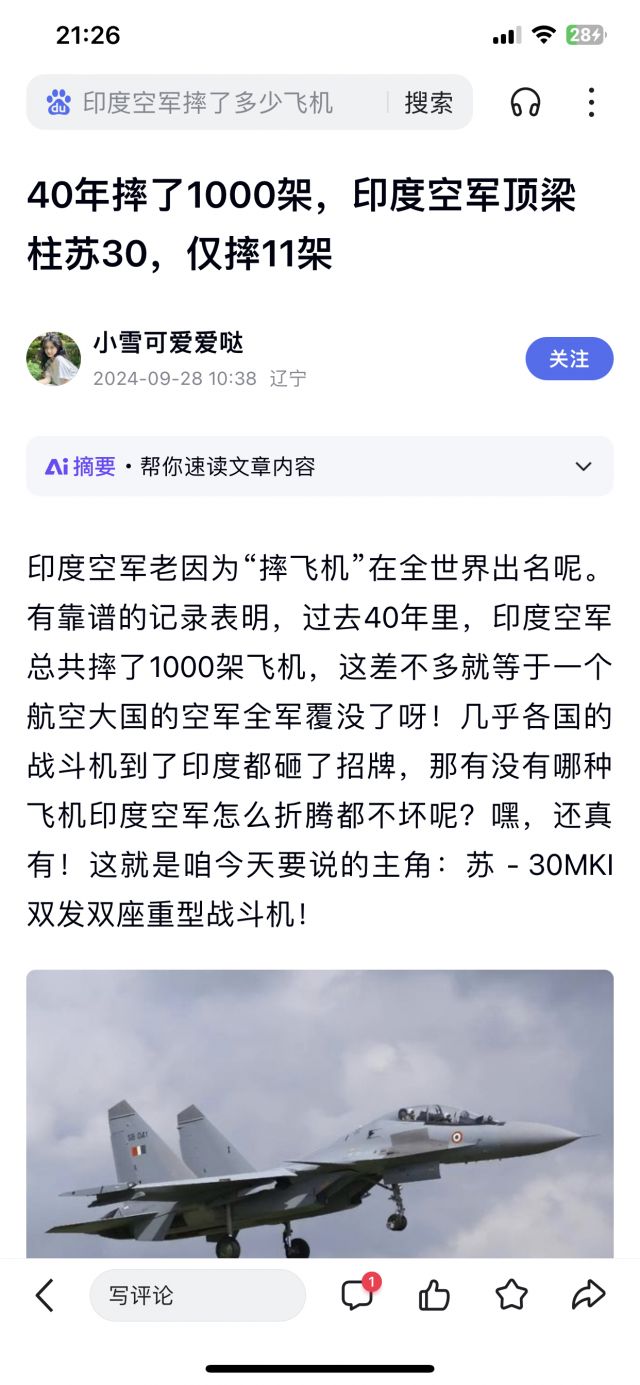Tap the search field about 印度空军摔了多少飞机
The height and width of the screenshot is (1385, 640).
[x=208, y=102]
